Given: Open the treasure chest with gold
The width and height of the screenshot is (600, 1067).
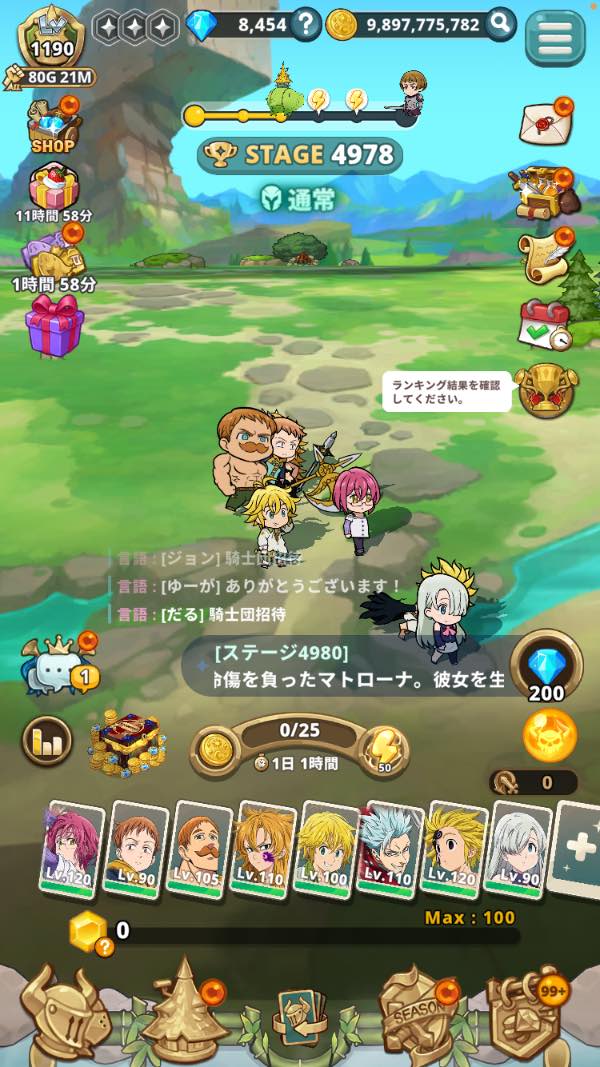Looking at the screenshot, I should tap(126, 741).
